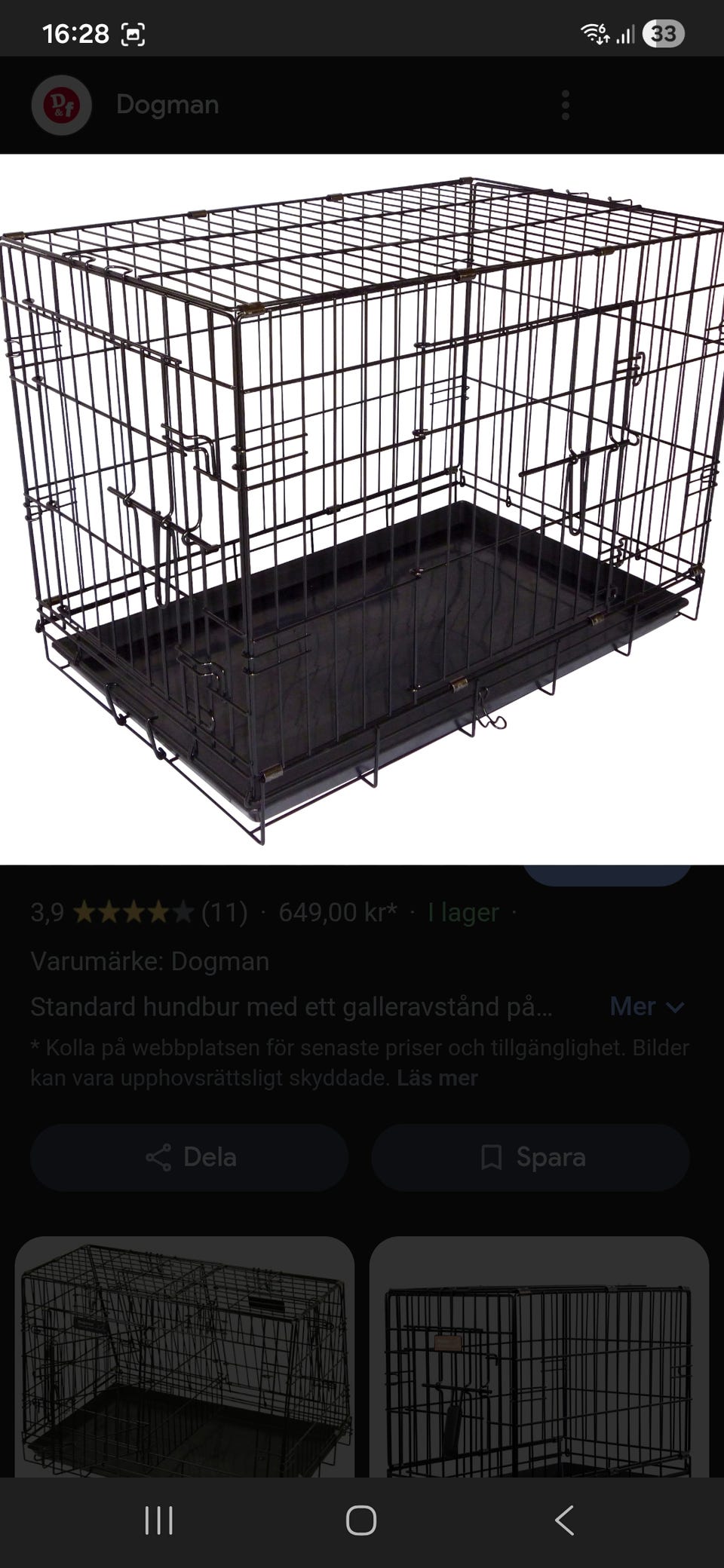This screenshot has width=724, height=1568.
Task: Tap the home navigation button
Action: pyautogui.click(x=362, y=1521)
